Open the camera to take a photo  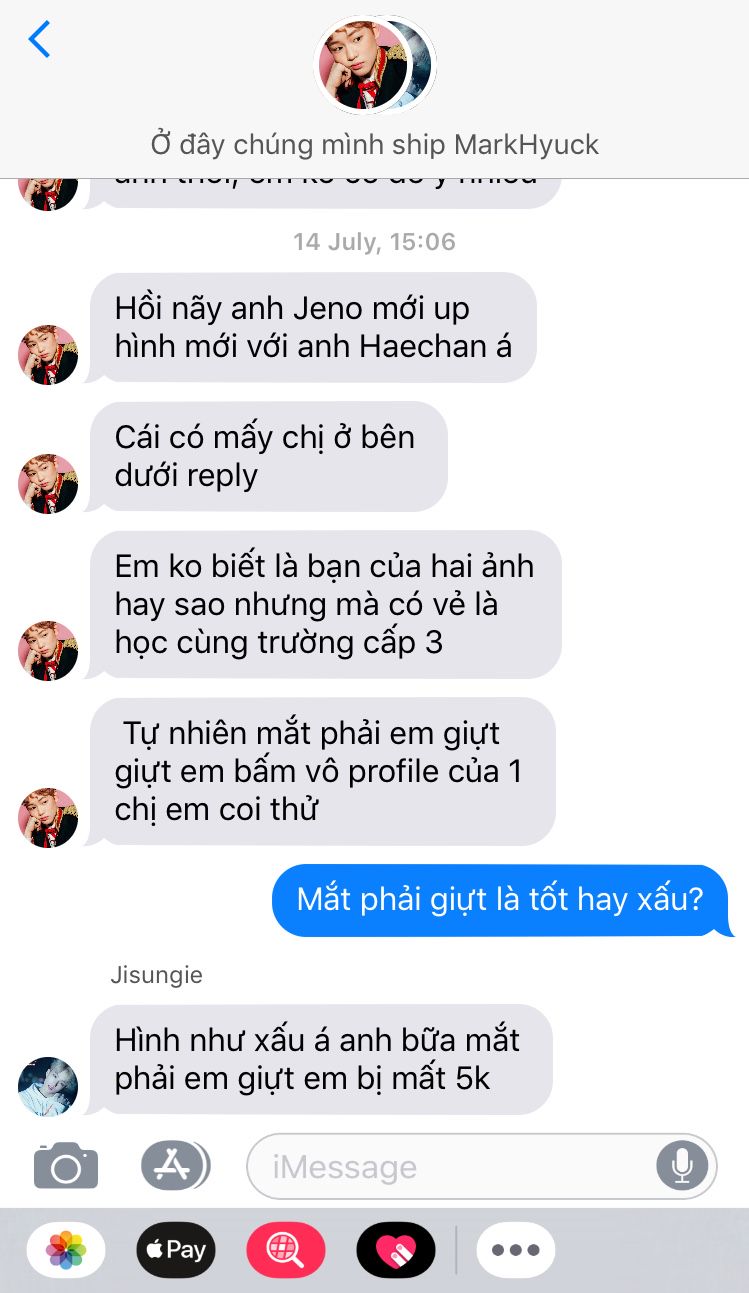(66, 1166)
